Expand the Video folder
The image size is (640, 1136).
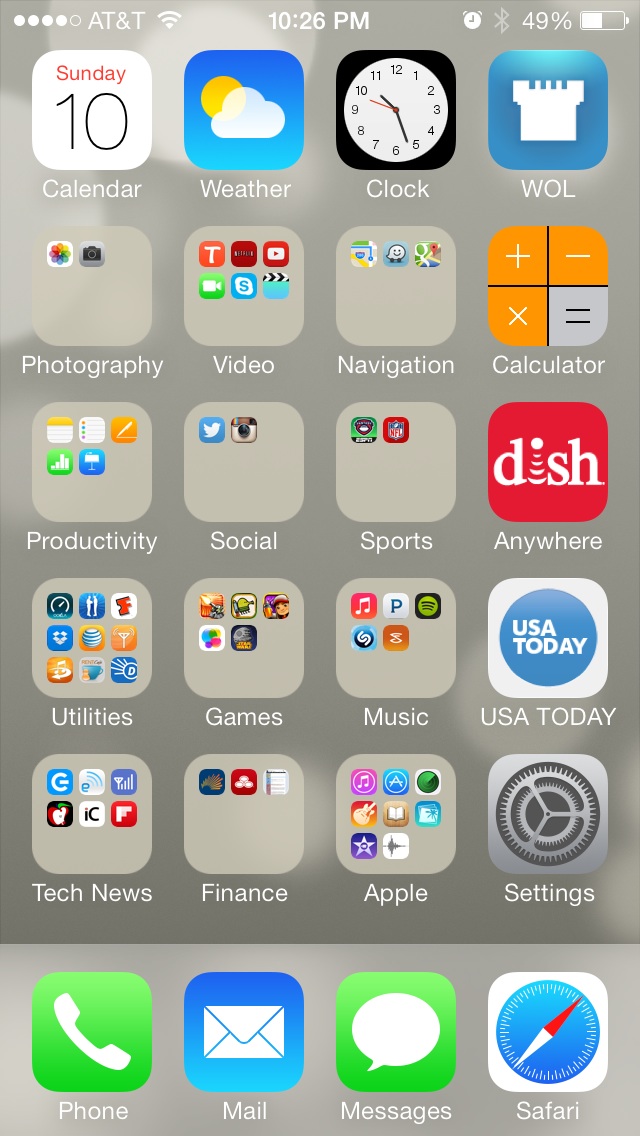click(x=244, y=286)
